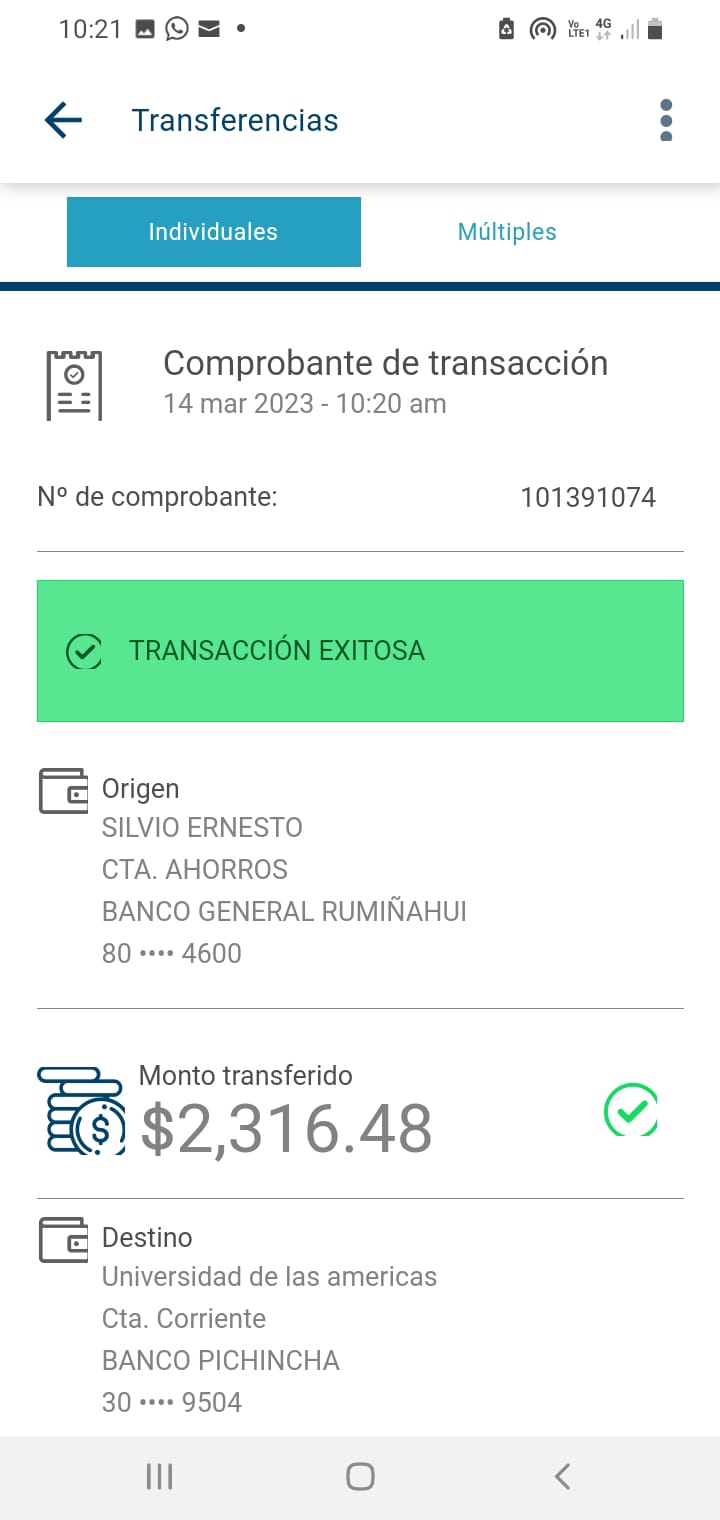Go back using the app bar arrow
The width and height of the screenshot is (720, 1520).
63,120
